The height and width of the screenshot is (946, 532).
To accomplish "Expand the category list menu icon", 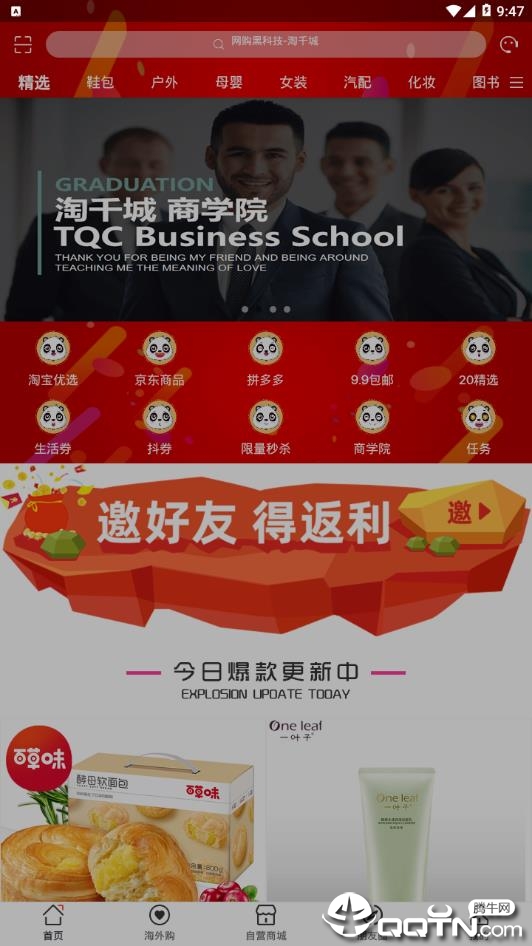I will tap(517, 82).
